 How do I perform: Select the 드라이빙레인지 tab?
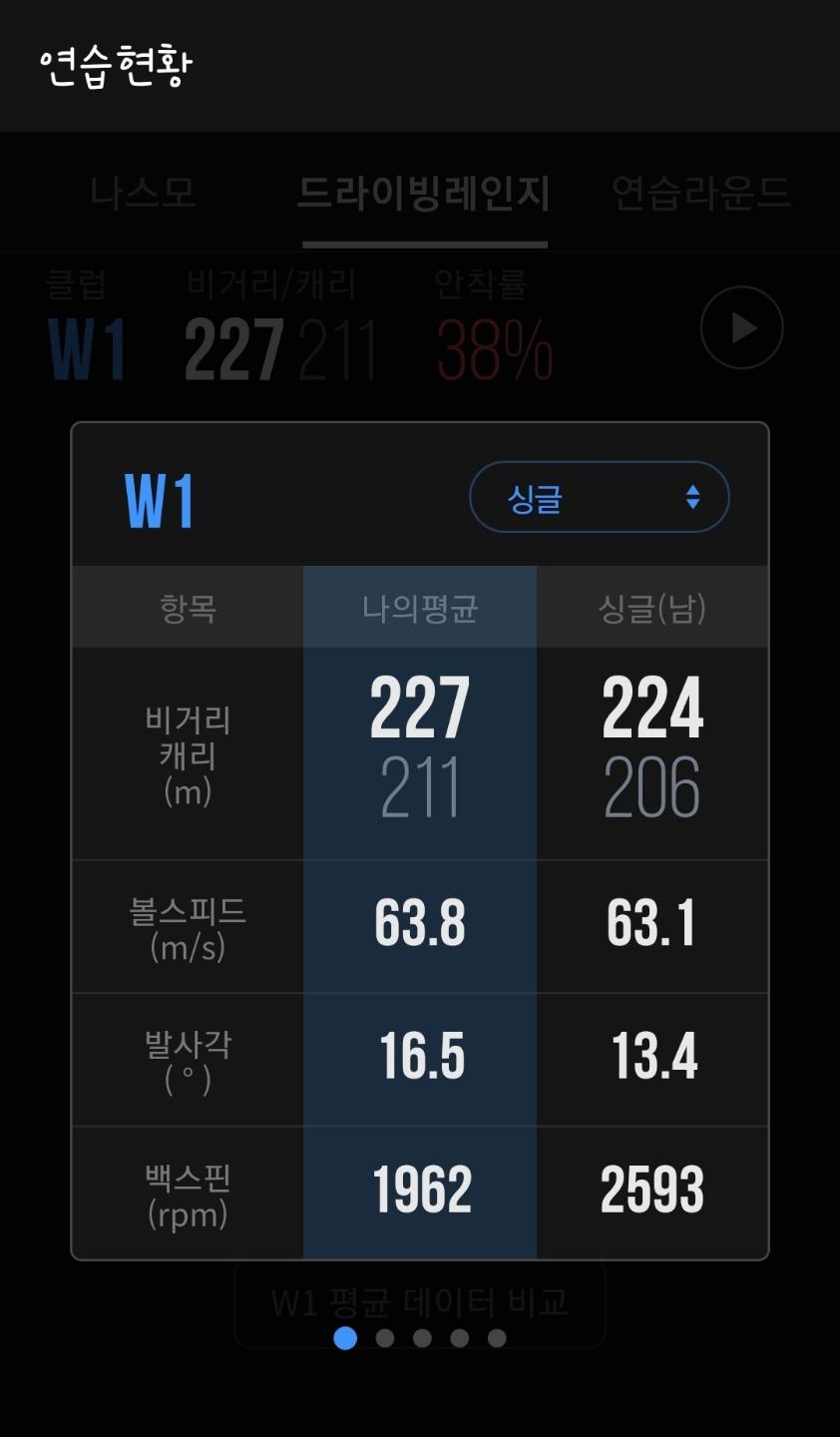tap(424, 194)
